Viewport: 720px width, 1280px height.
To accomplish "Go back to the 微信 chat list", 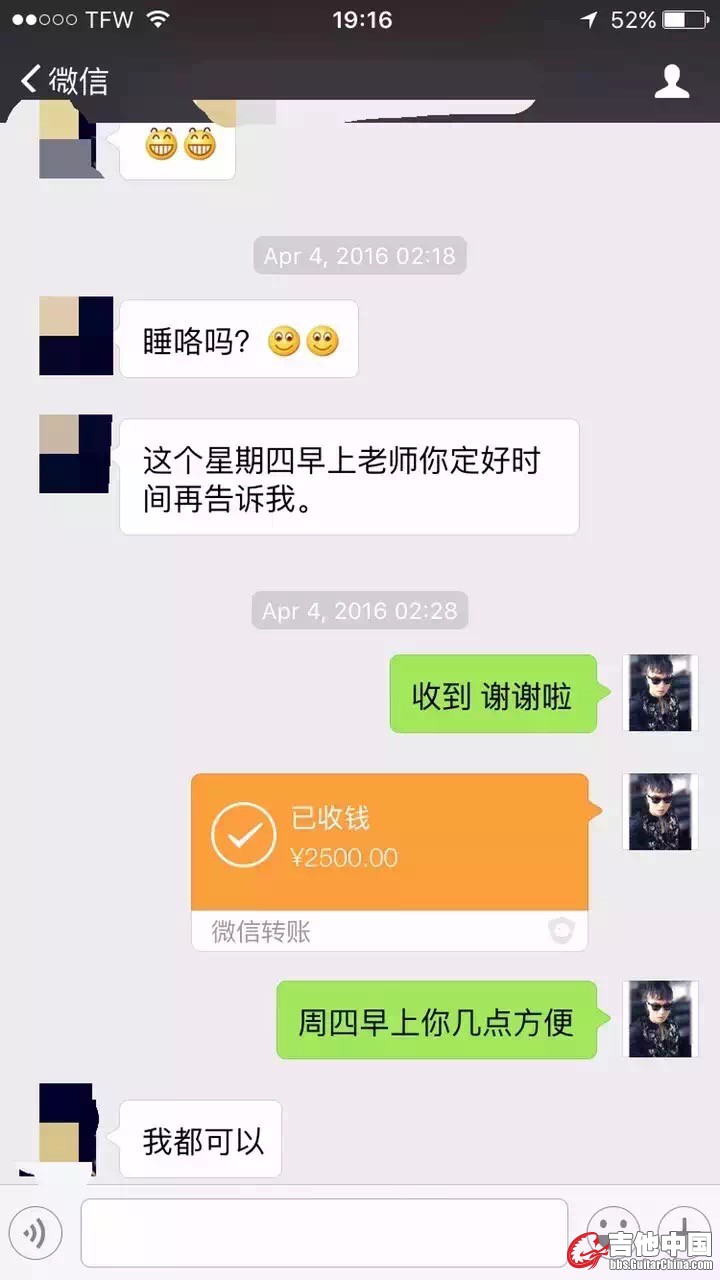I will tap(64, 80).
